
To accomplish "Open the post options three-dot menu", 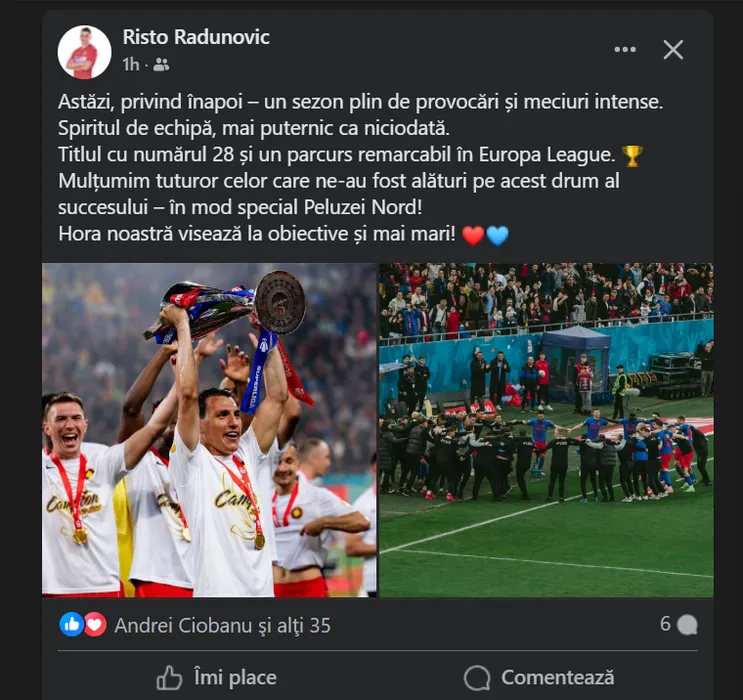I will click(x=625, y=49).
